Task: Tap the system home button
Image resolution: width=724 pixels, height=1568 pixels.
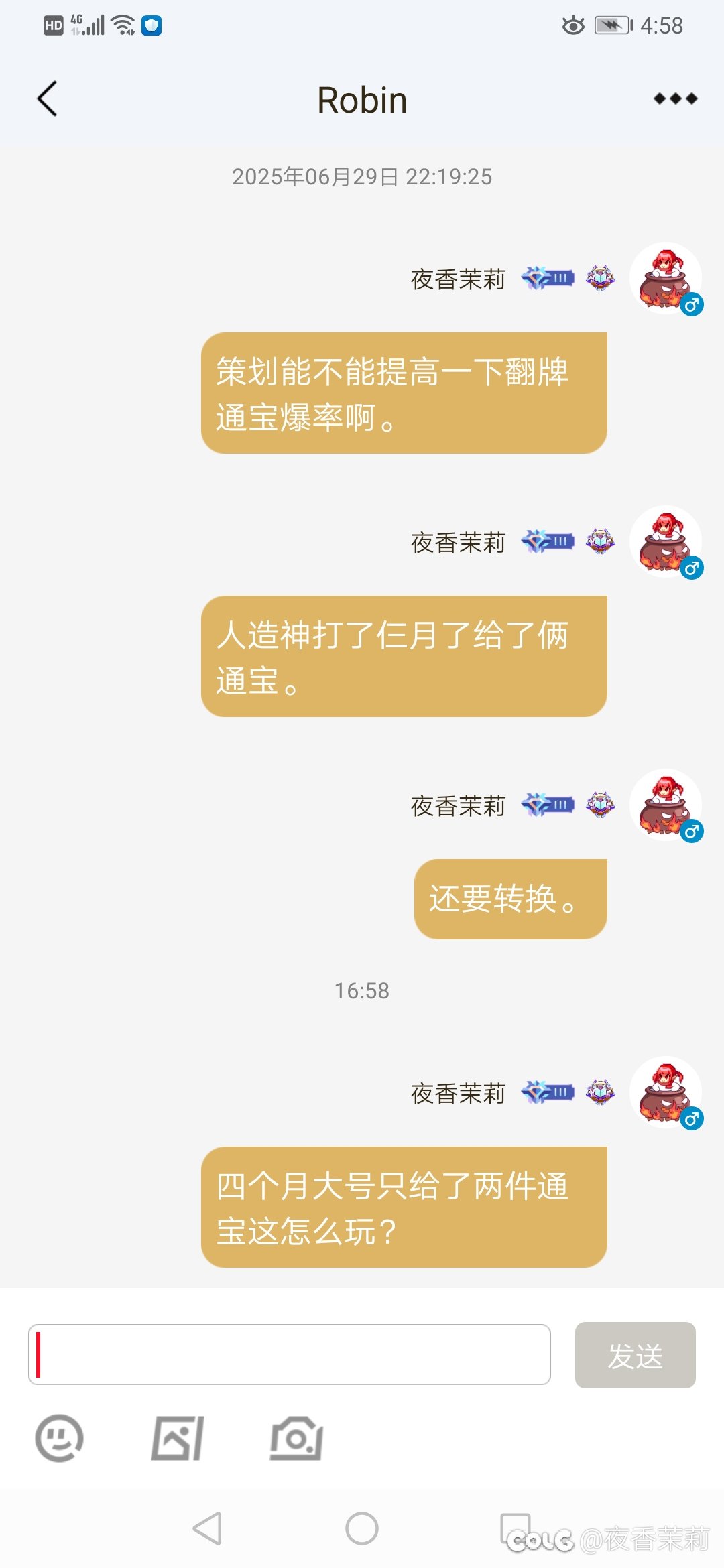Action: pos(362,1528)
